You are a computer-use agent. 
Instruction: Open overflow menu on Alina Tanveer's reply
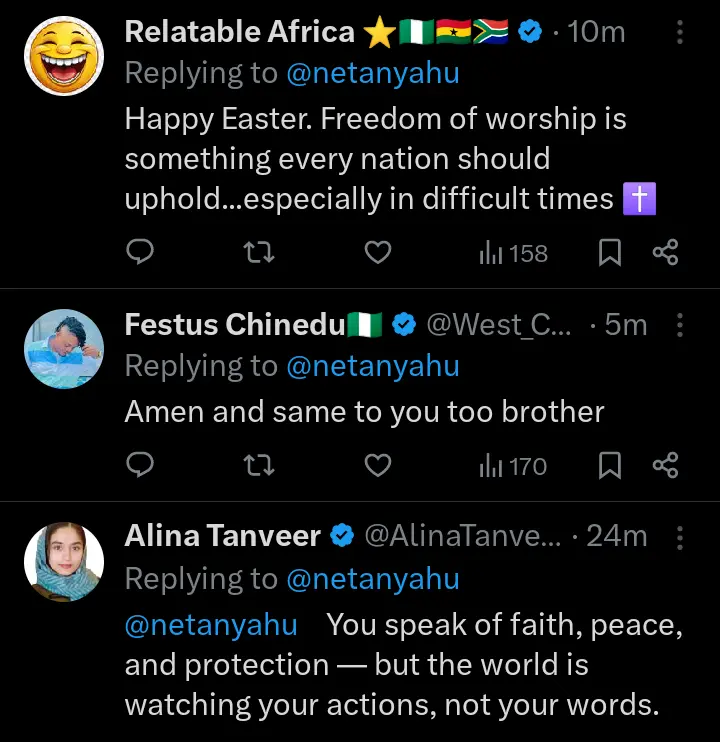(680, 537)
